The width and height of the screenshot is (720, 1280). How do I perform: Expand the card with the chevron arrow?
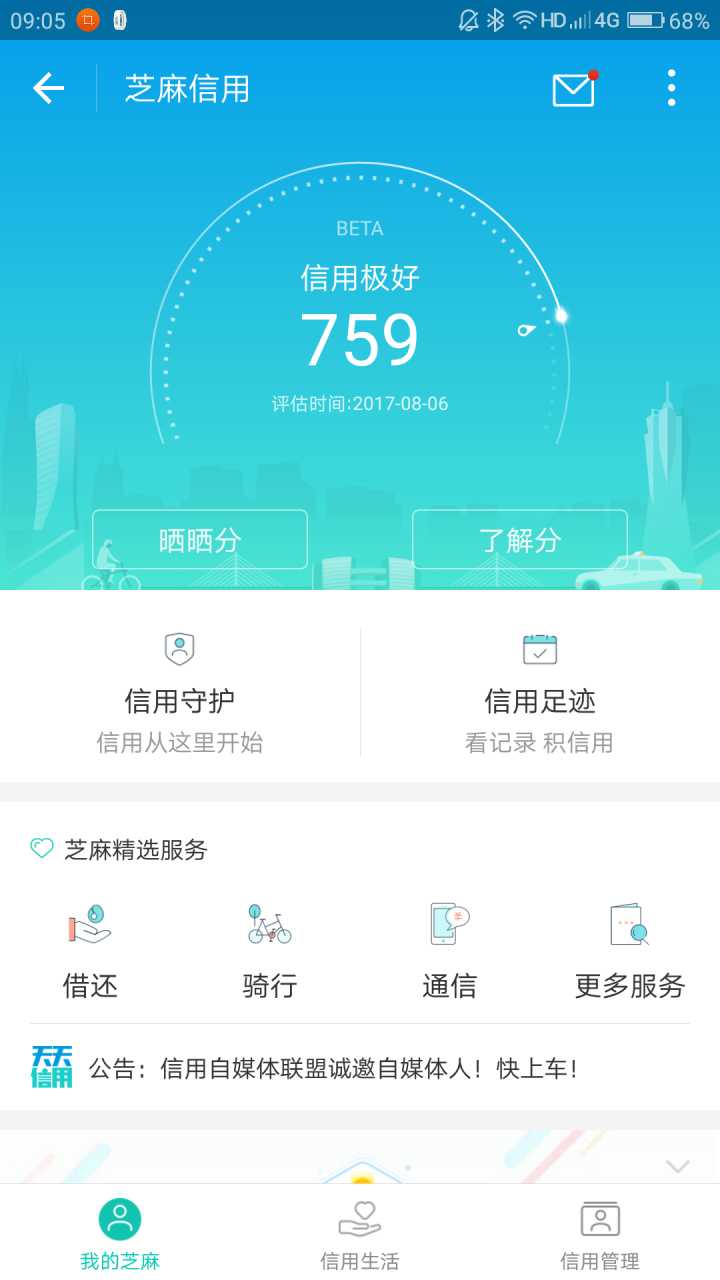click(x=678, y=1166)
